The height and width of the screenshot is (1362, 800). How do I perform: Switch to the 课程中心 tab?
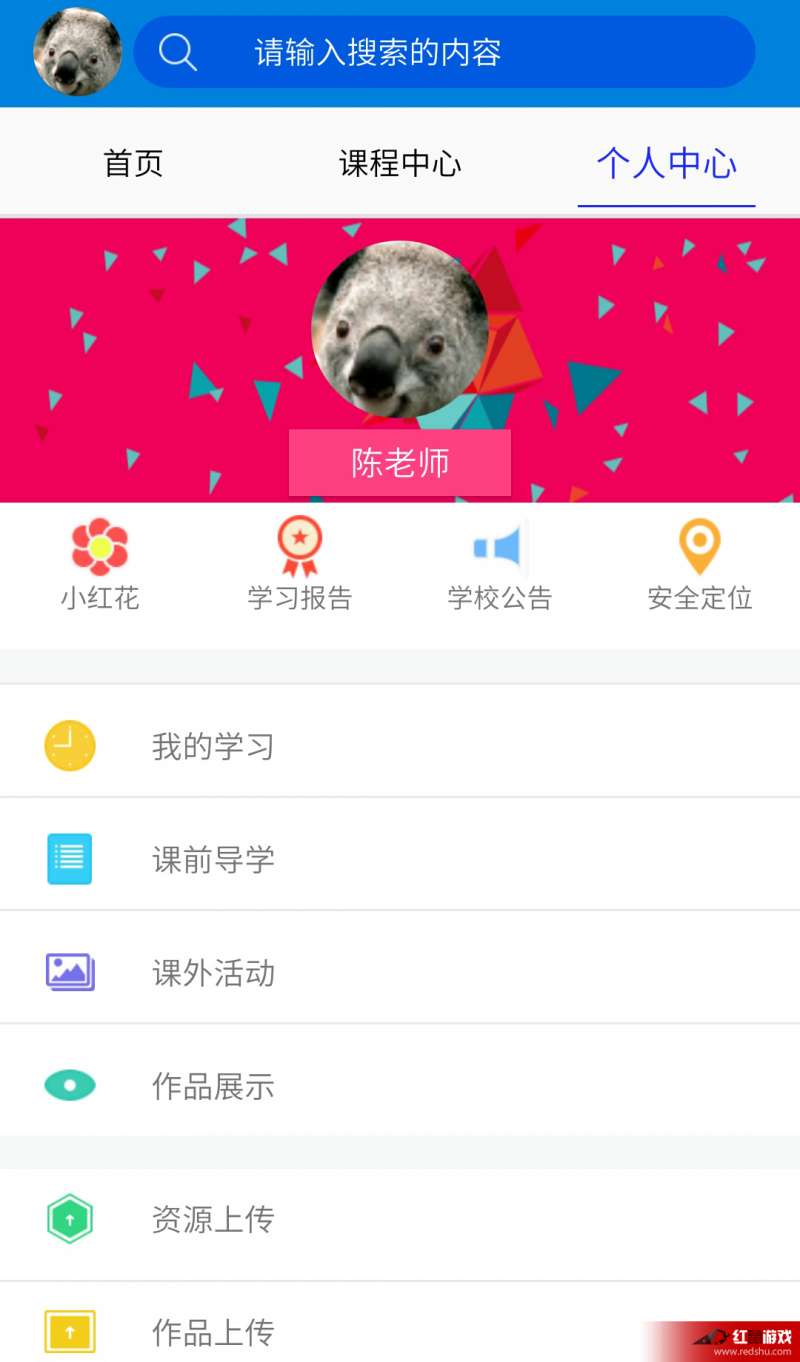(400, 163)
